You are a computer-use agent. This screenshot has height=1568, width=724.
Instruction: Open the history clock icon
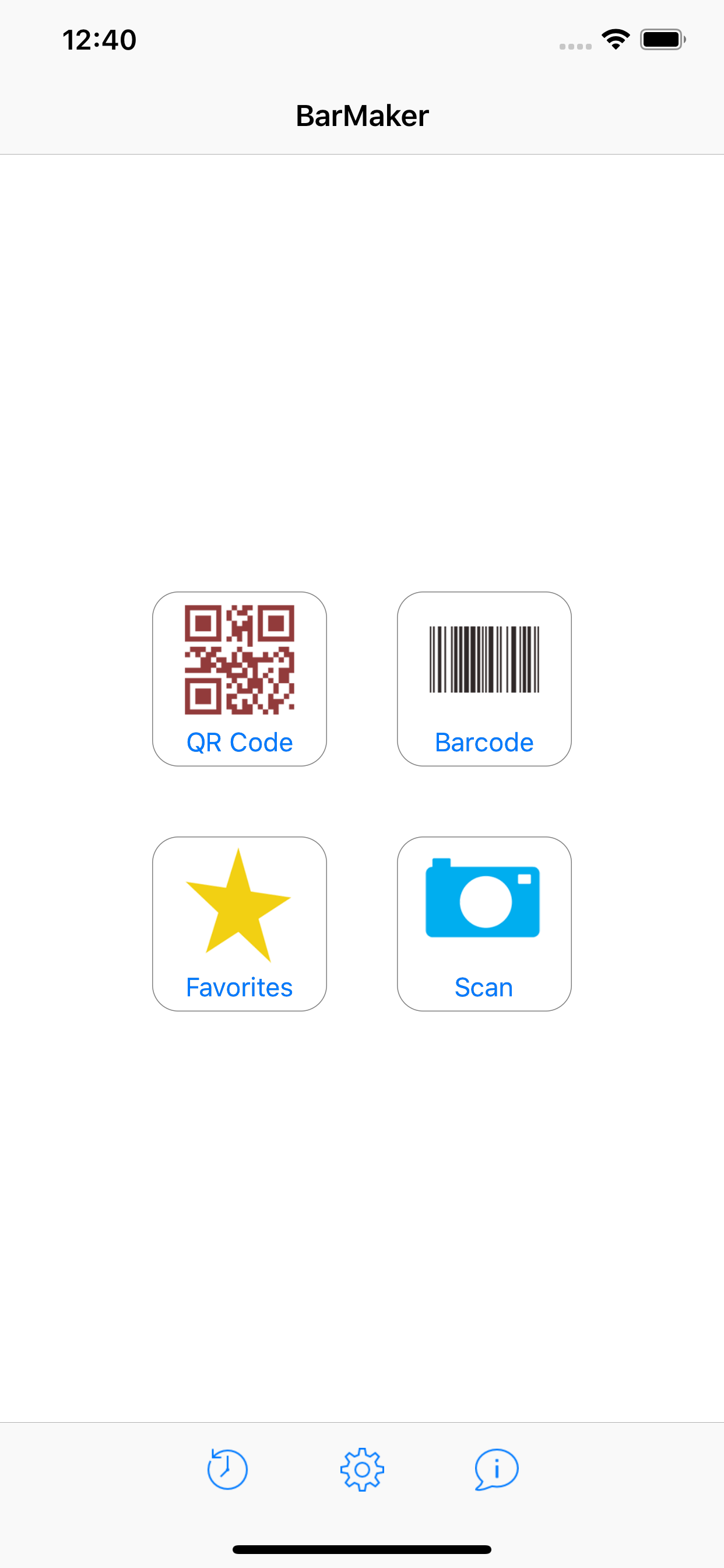(227, 1469)
